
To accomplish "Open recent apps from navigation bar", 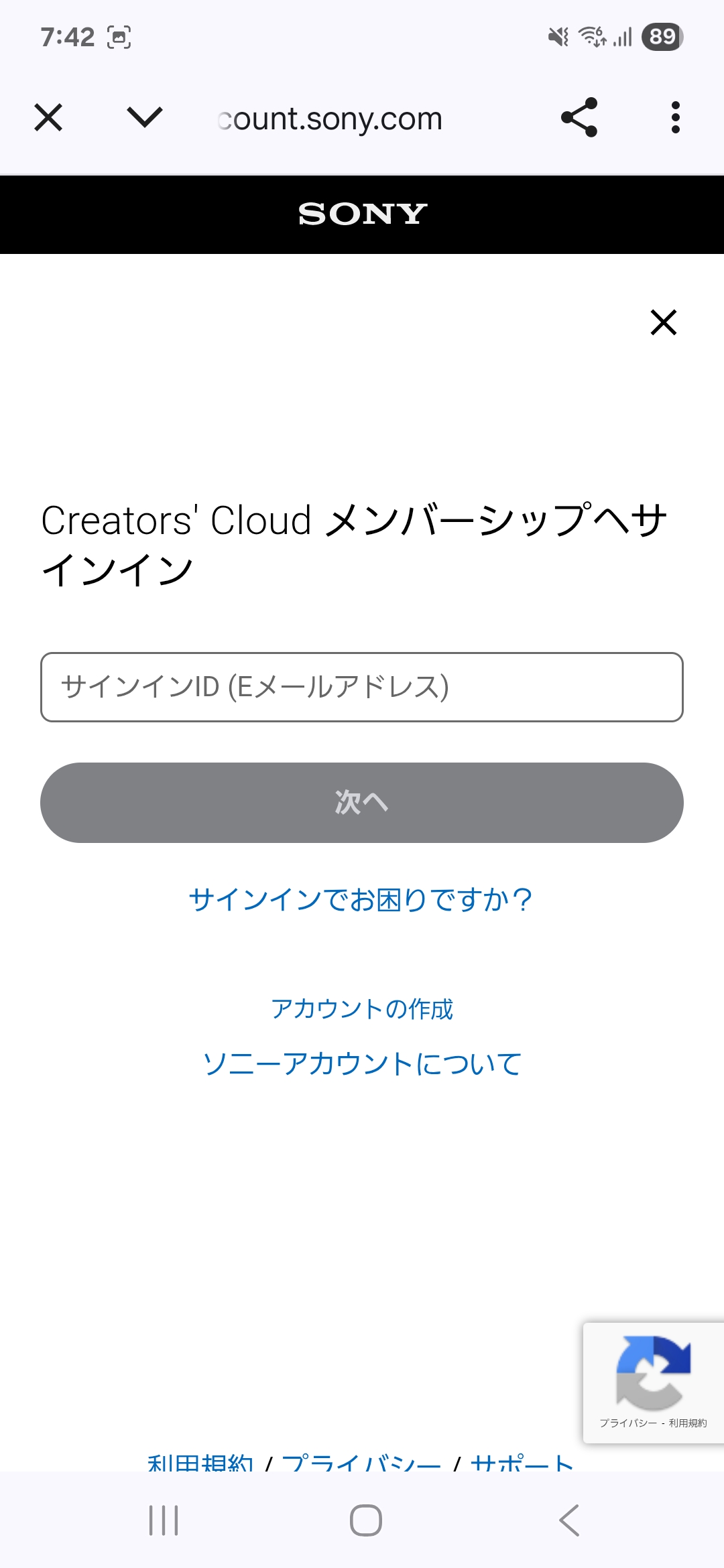I will coord(164,1520).
